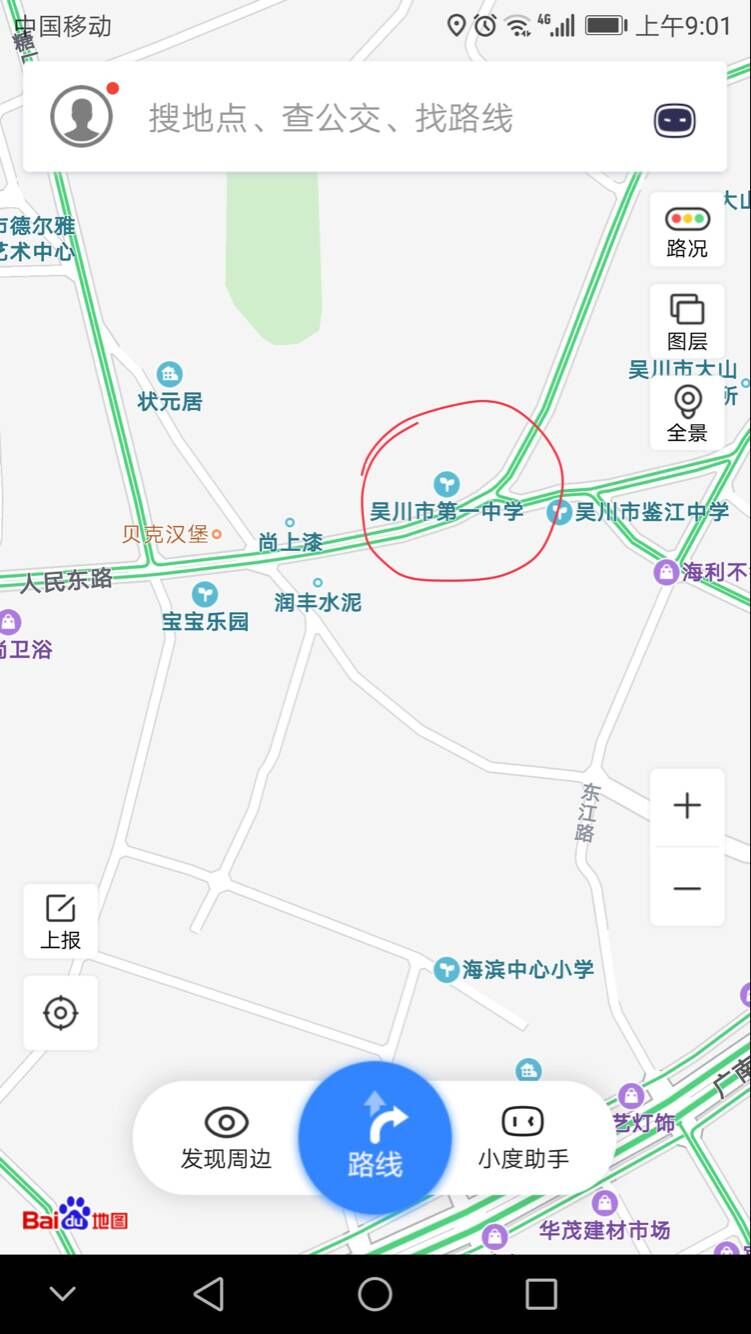Go back using the system back button
751x1334 pixels.
(208, 1294)
